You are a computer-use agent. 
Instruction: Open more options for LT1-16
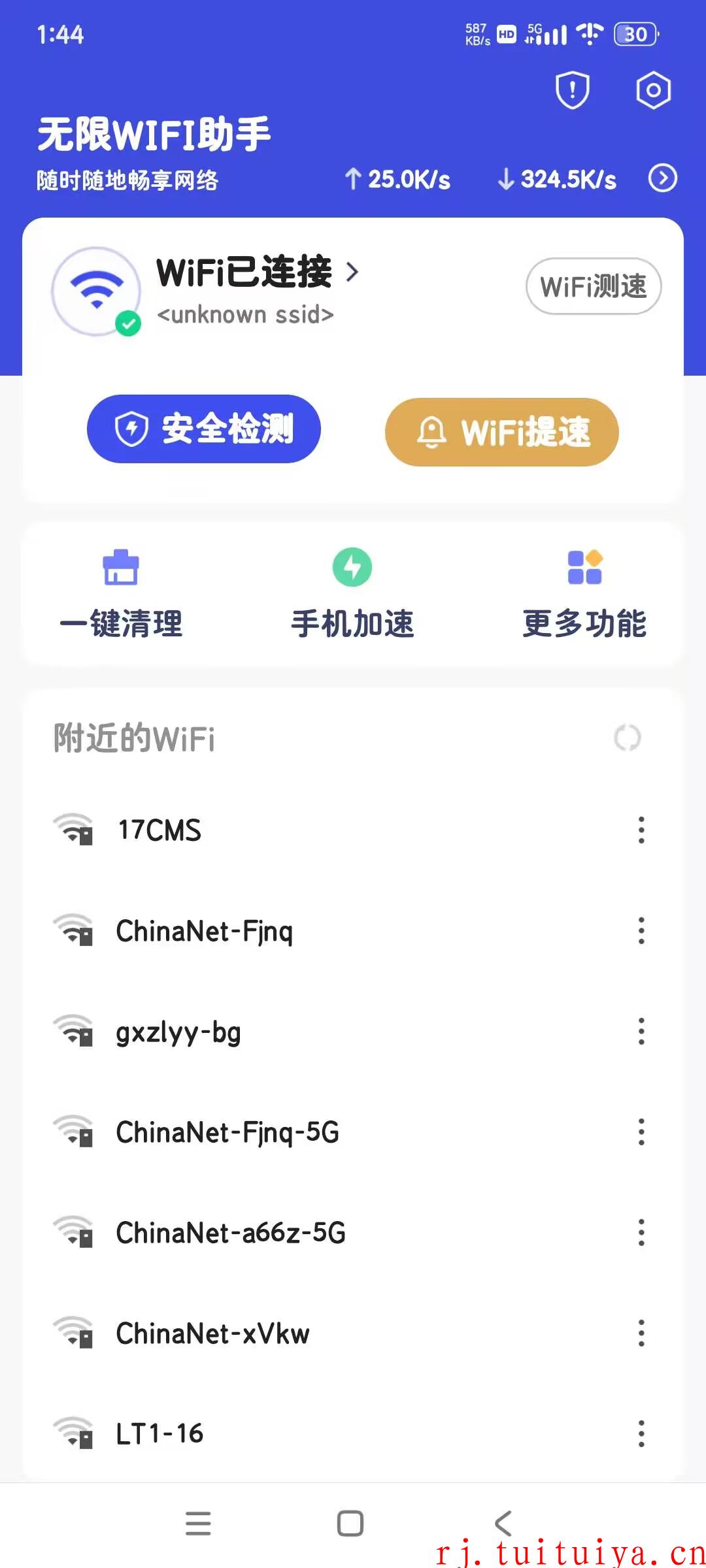tap(641, 1434)
